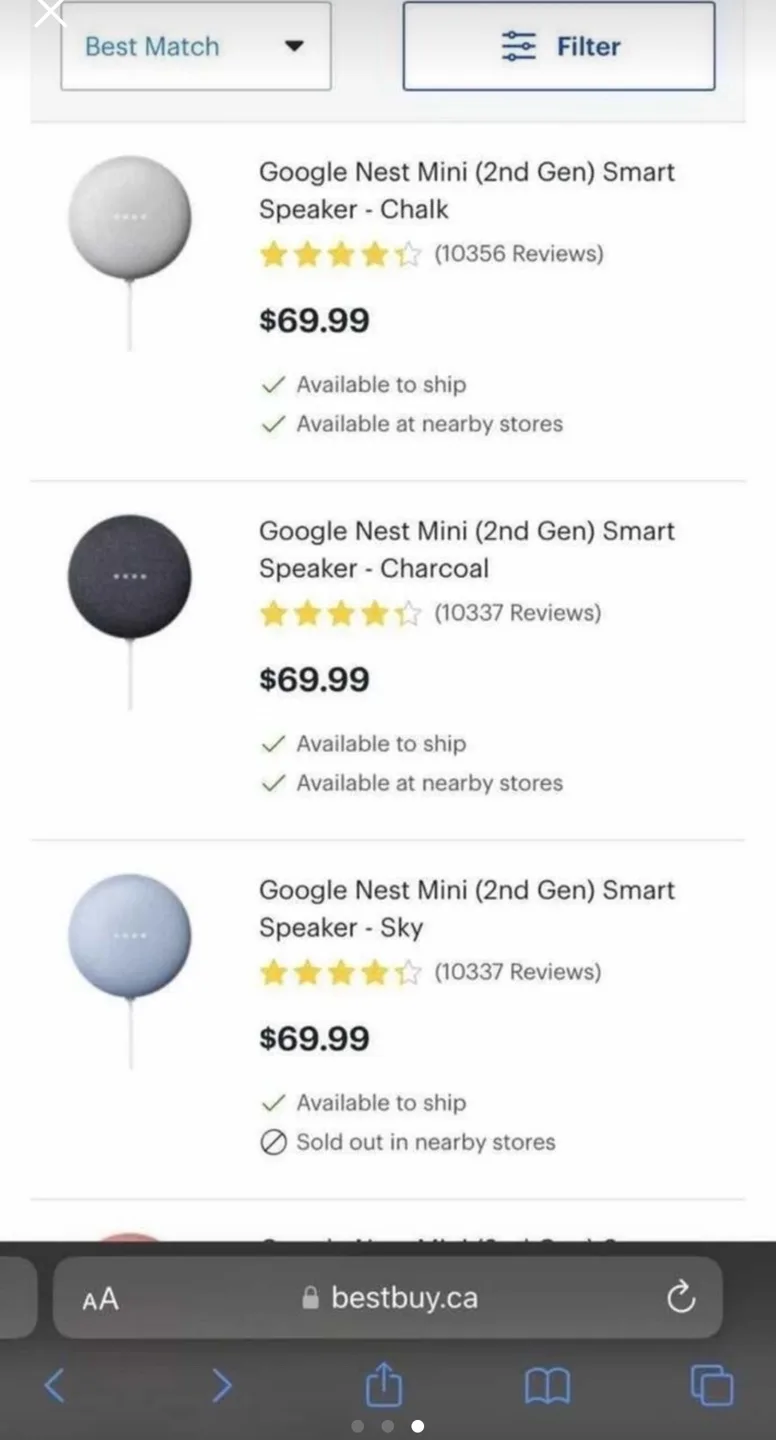
Task: Tap the star rating of the Sky speaker
Action: click(341, 971)
